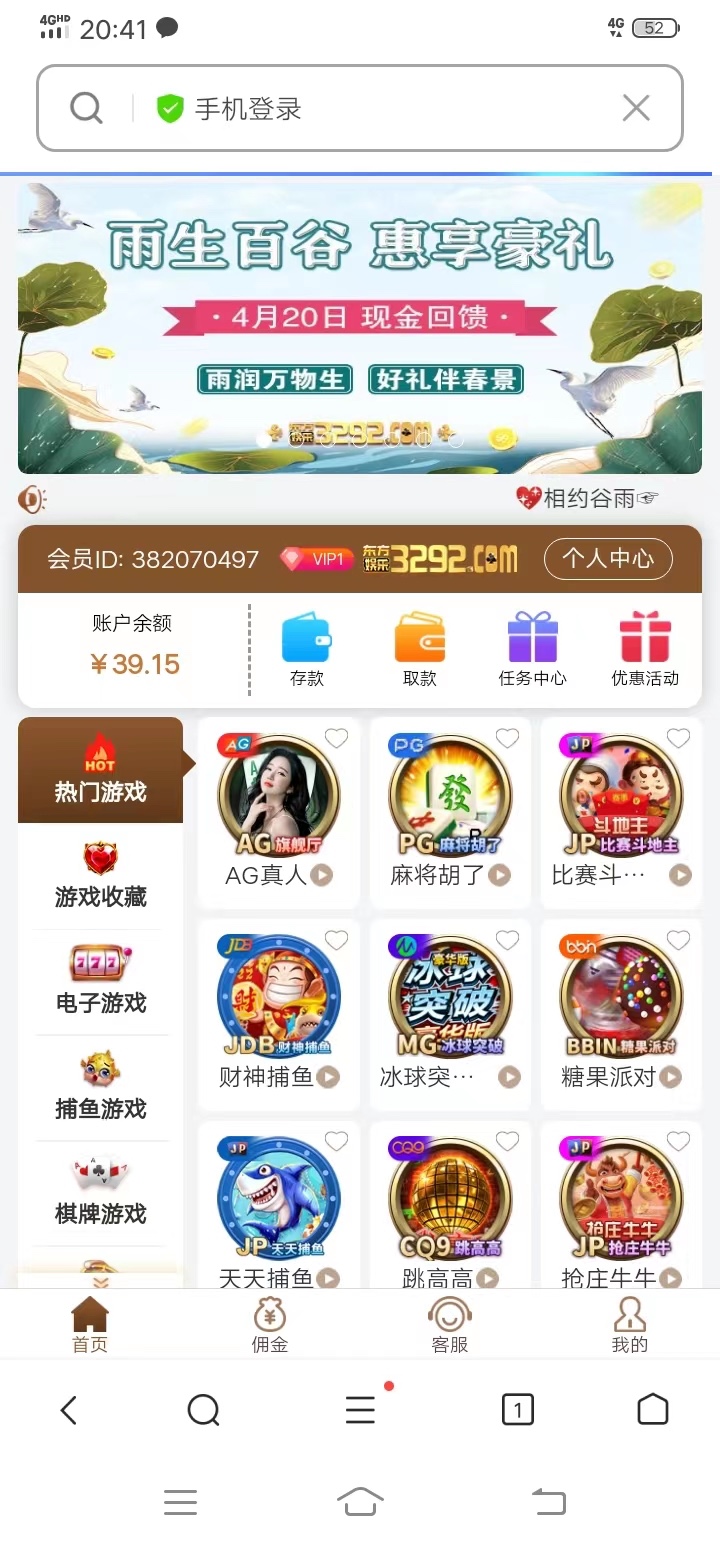
Task: Open 个人中心
Action: (x=608, y=559)
